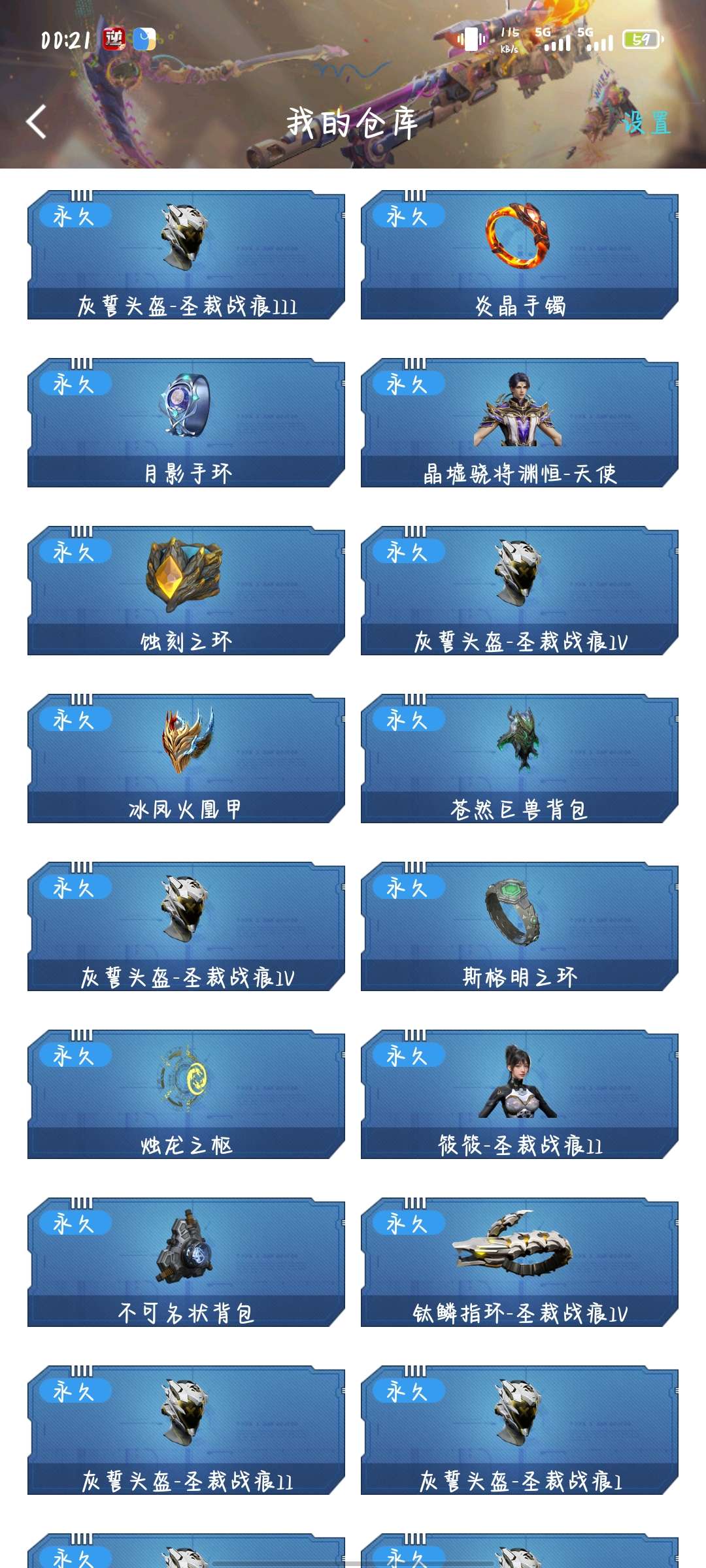Open the 晶墟骁将渊恒-天使 character card
The width and height of the screenshot is (706, 1568).
(x=520, y=423)
